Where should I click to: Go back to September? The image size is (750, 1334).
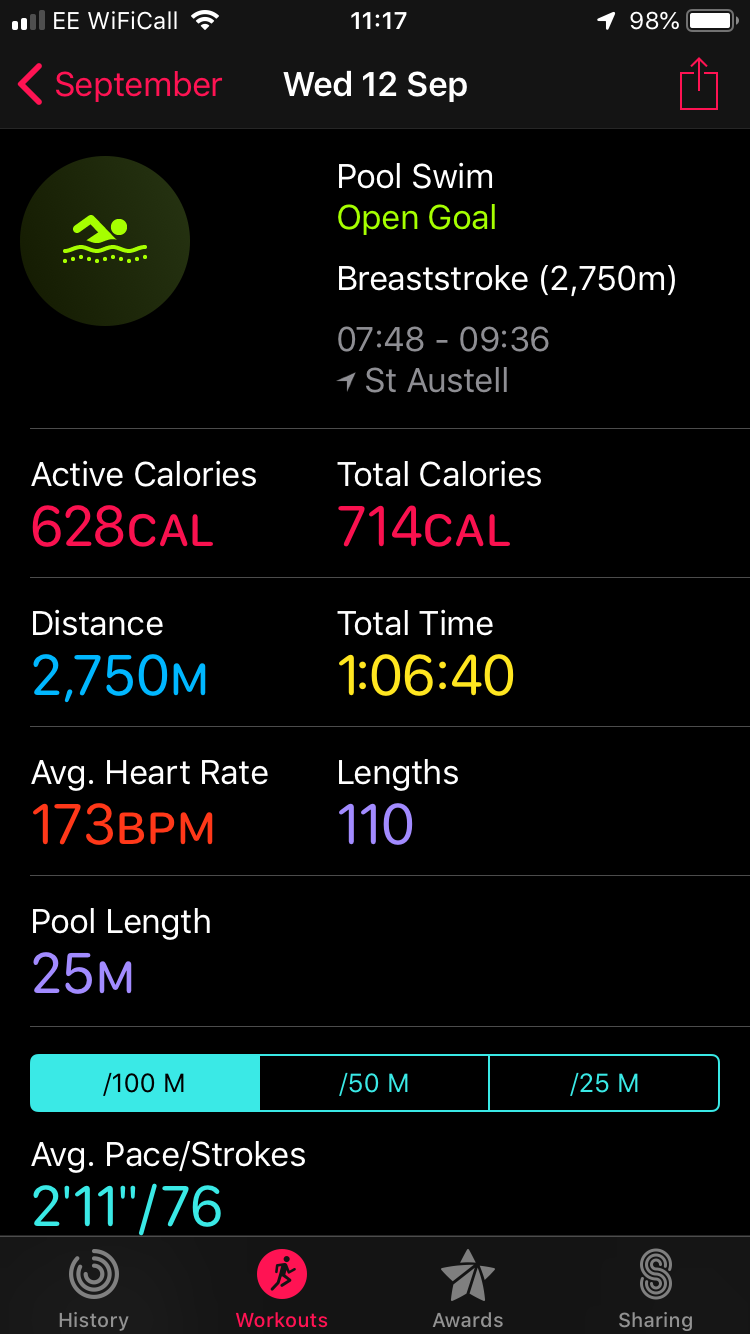tap(119, 85)
